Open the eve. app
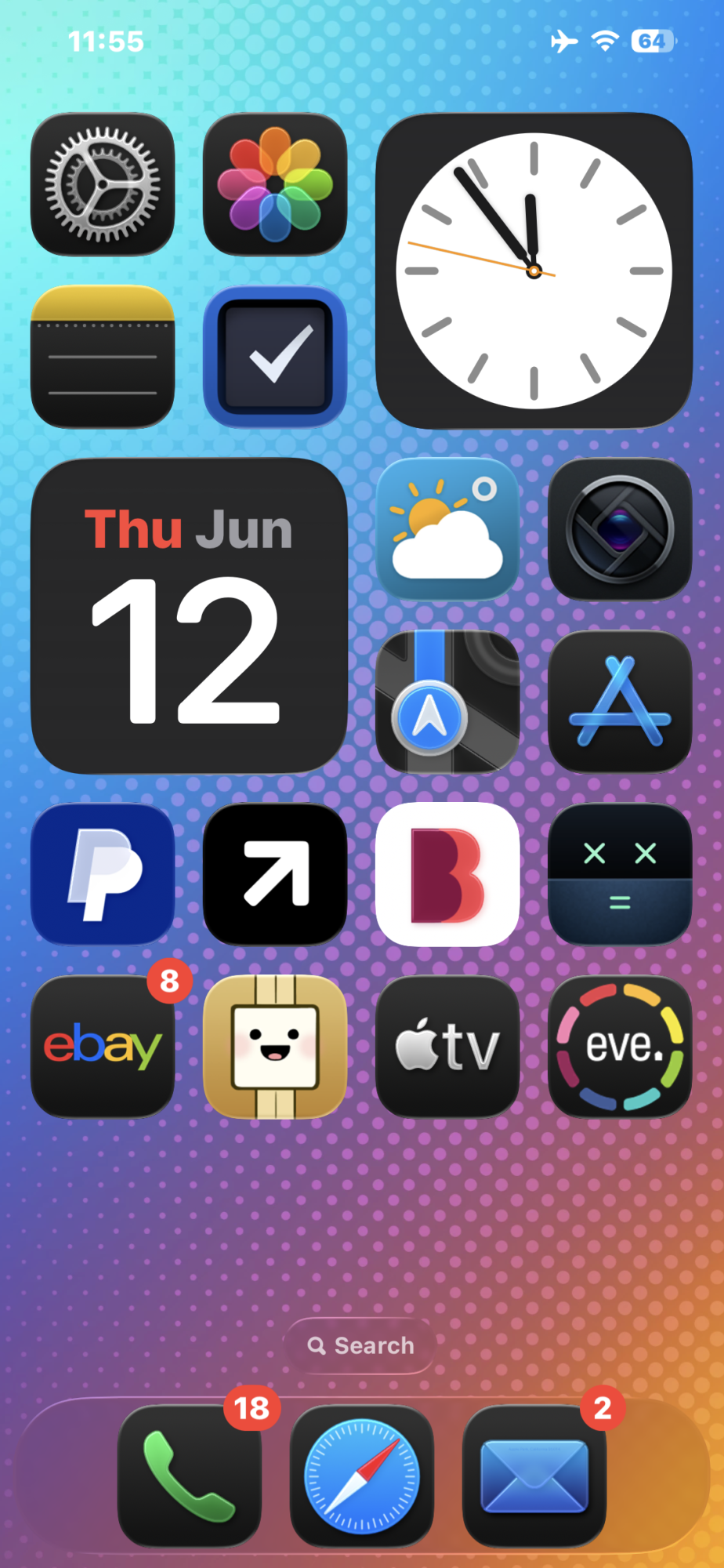724x1568 pixels. [620, 1047]
